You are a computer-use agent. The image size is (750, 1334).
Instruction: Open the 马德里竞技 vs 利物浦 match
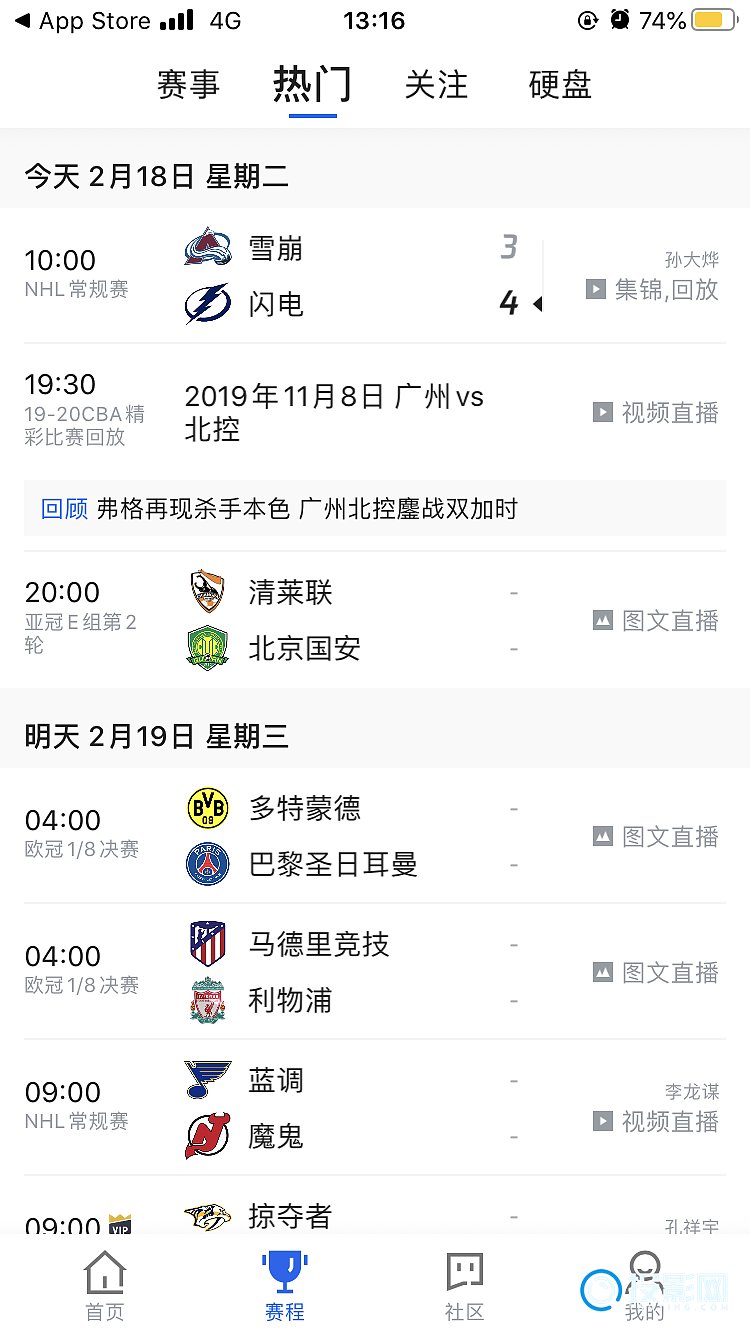375,972
